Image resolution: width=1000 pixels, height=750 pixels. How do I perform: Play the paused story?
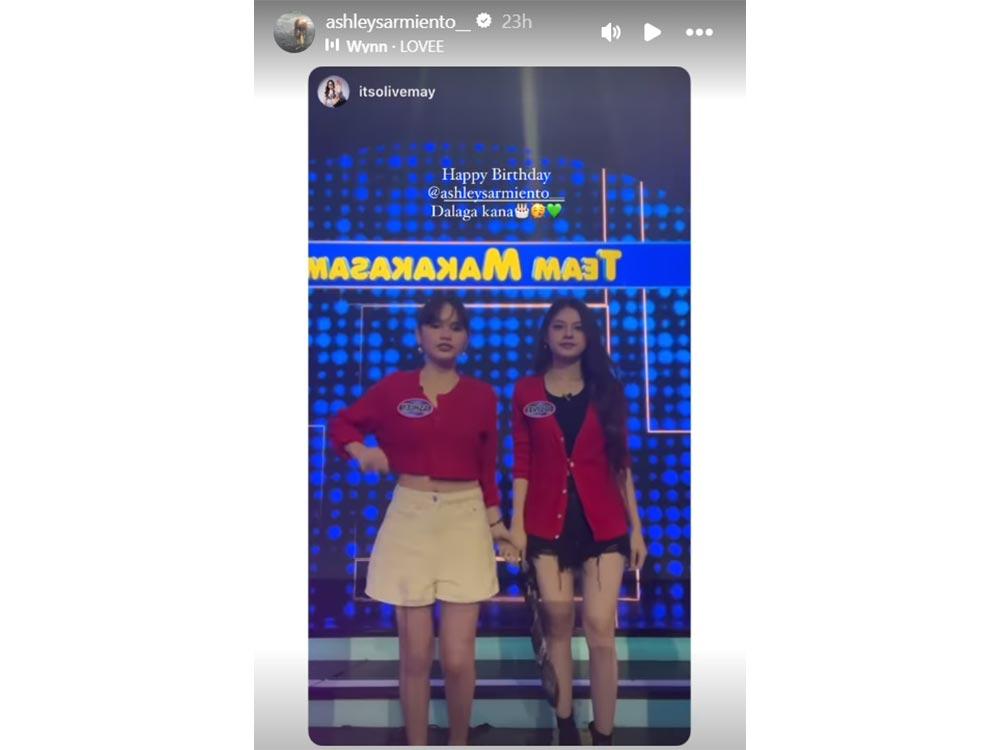pyautogui.click(x=652, y=32)
